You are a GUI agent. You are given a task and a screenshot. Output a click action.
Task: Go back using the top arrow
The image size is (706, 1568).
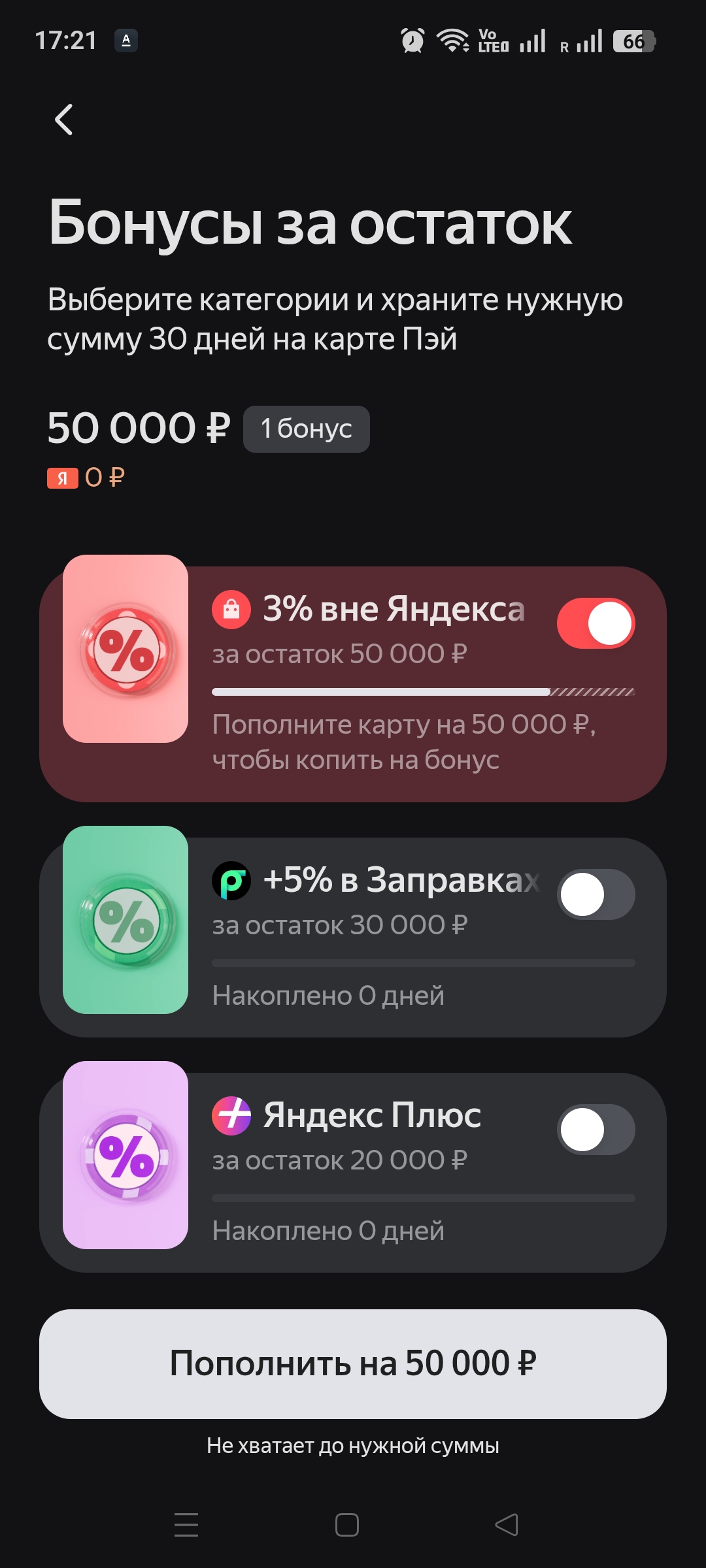pos(63,120)
